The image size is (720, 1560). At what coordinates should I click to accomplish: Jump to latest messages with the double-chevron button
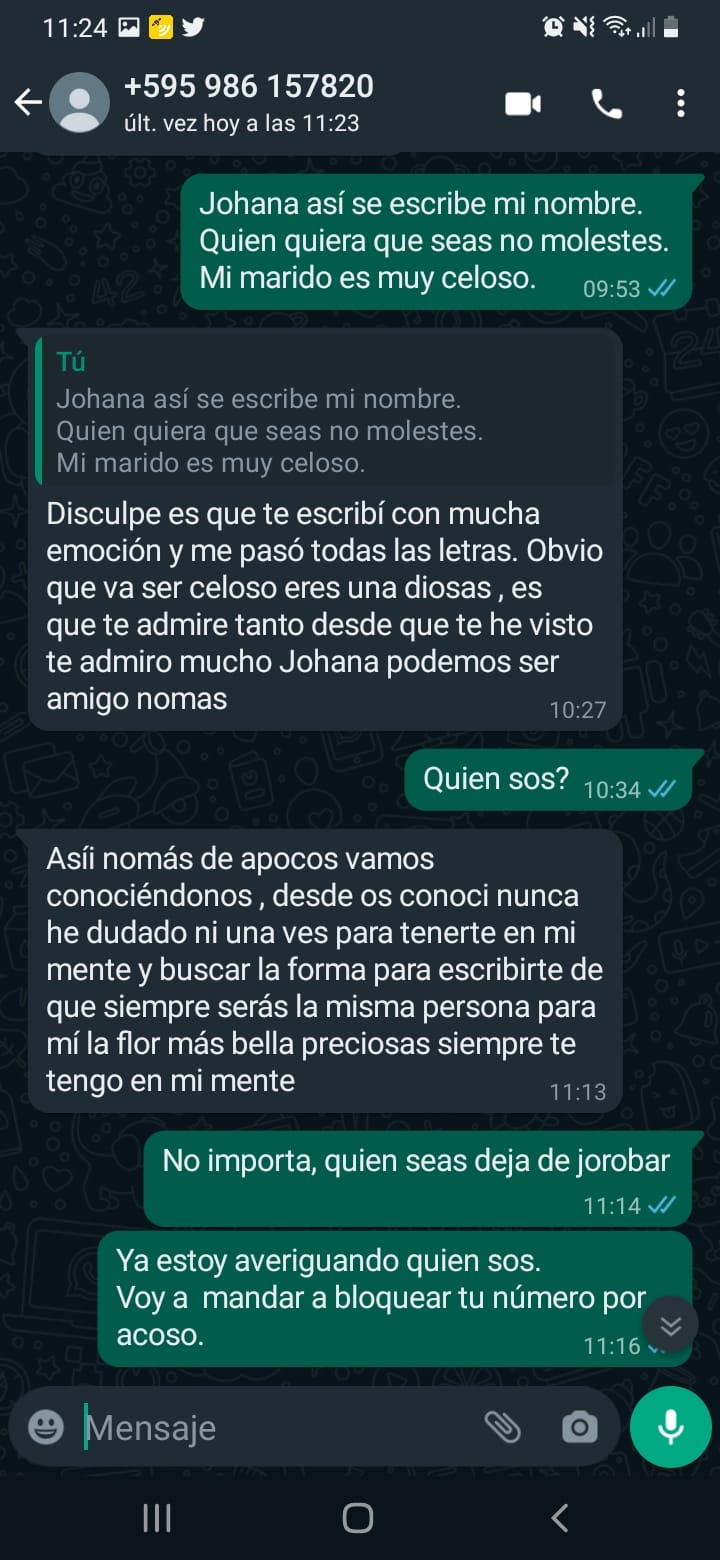[x=670, y=1325]
